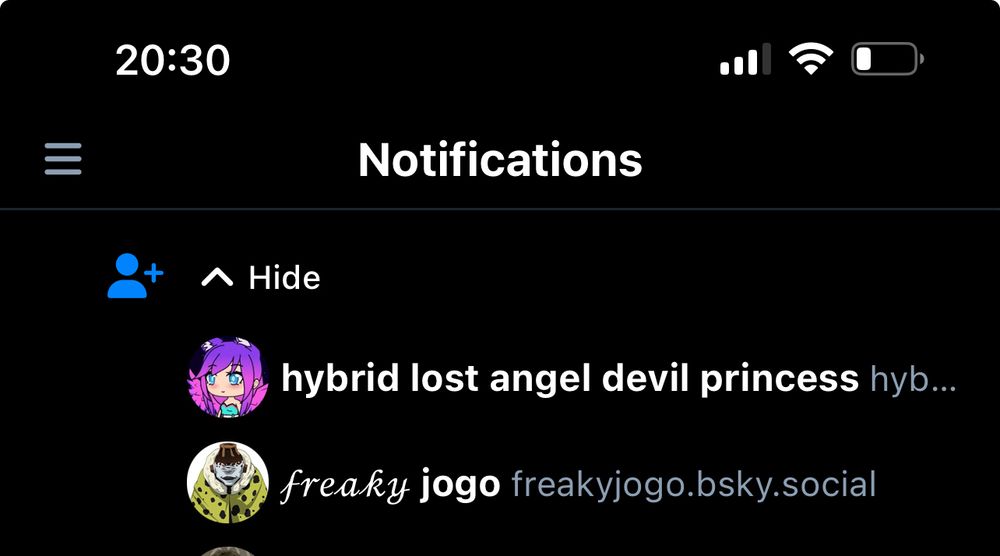Collapse the followers list with Hide

261,278
